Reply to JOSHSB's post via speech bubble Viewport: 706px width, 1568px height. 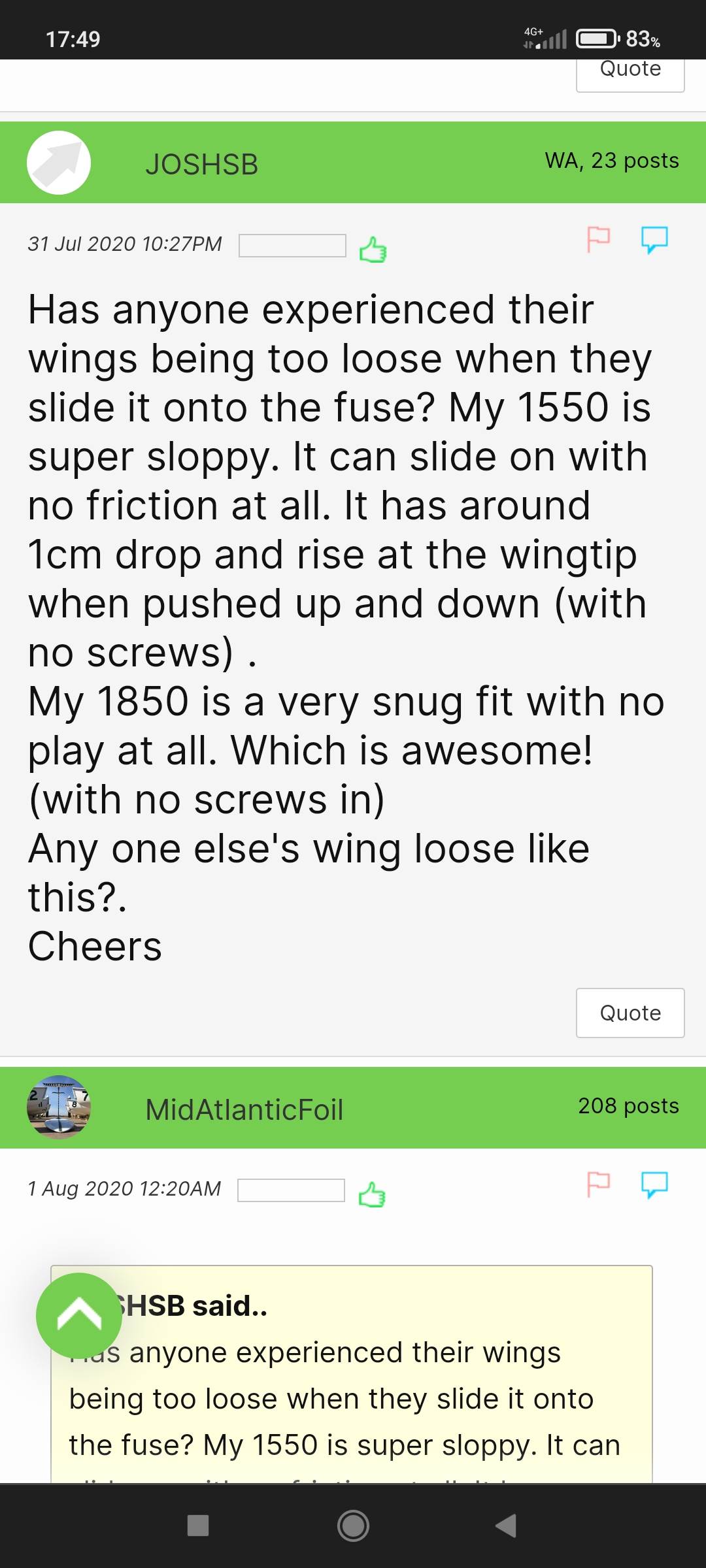[654, 239]
